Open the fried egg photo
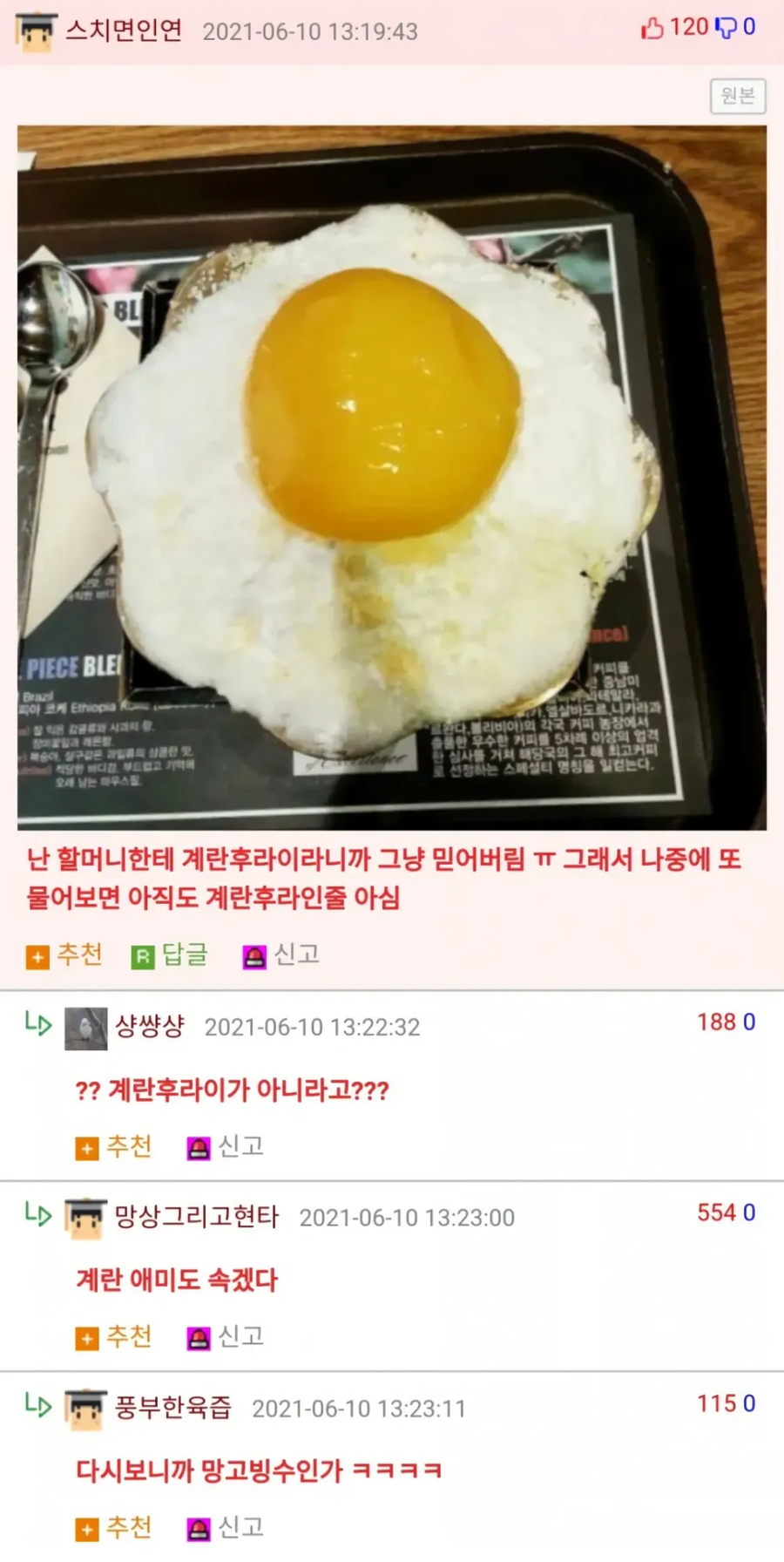Image resolution: width=784 pixels, height=1562 pixels. tap(391, 477)
